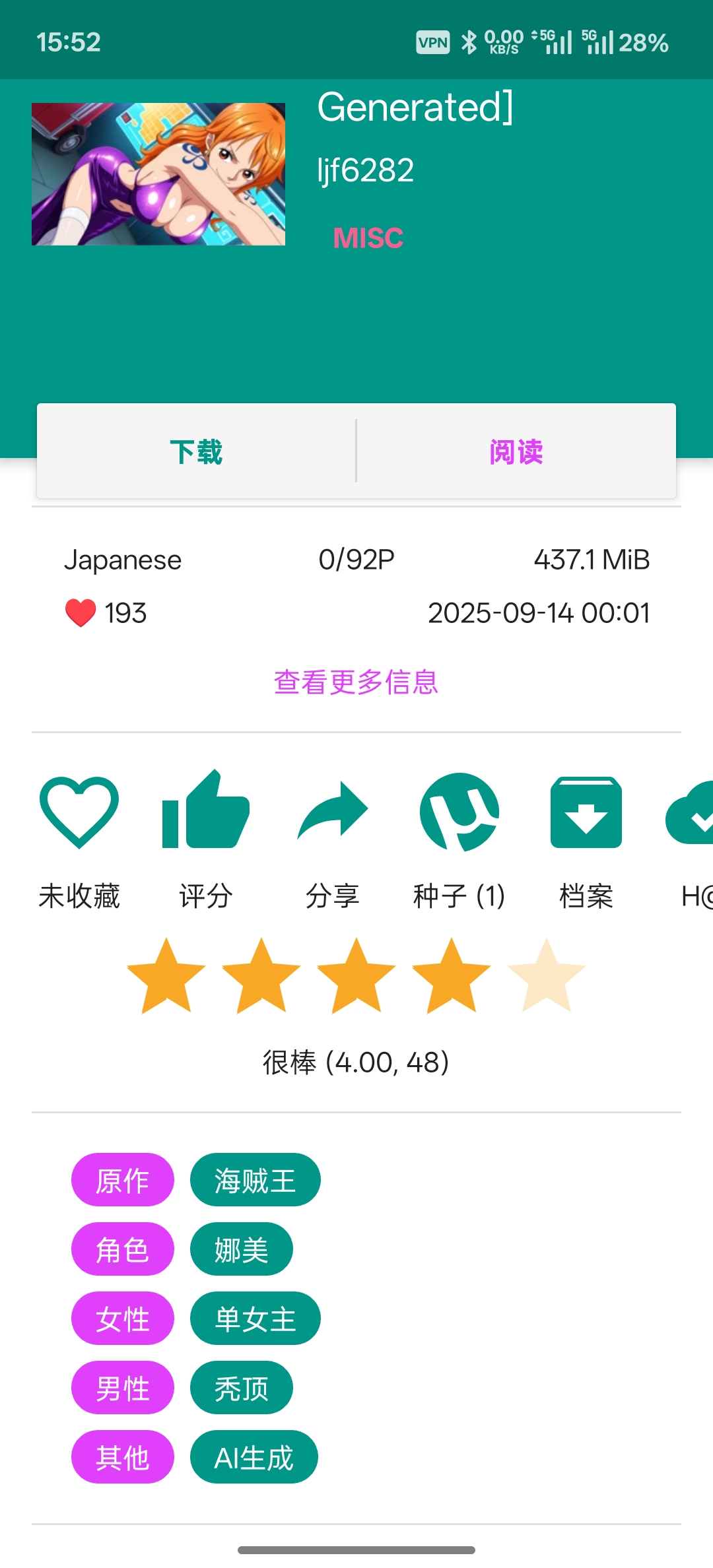Switch to the 下载 download tab
This screenshot has width=713, height=1568.
click(197, 452)
